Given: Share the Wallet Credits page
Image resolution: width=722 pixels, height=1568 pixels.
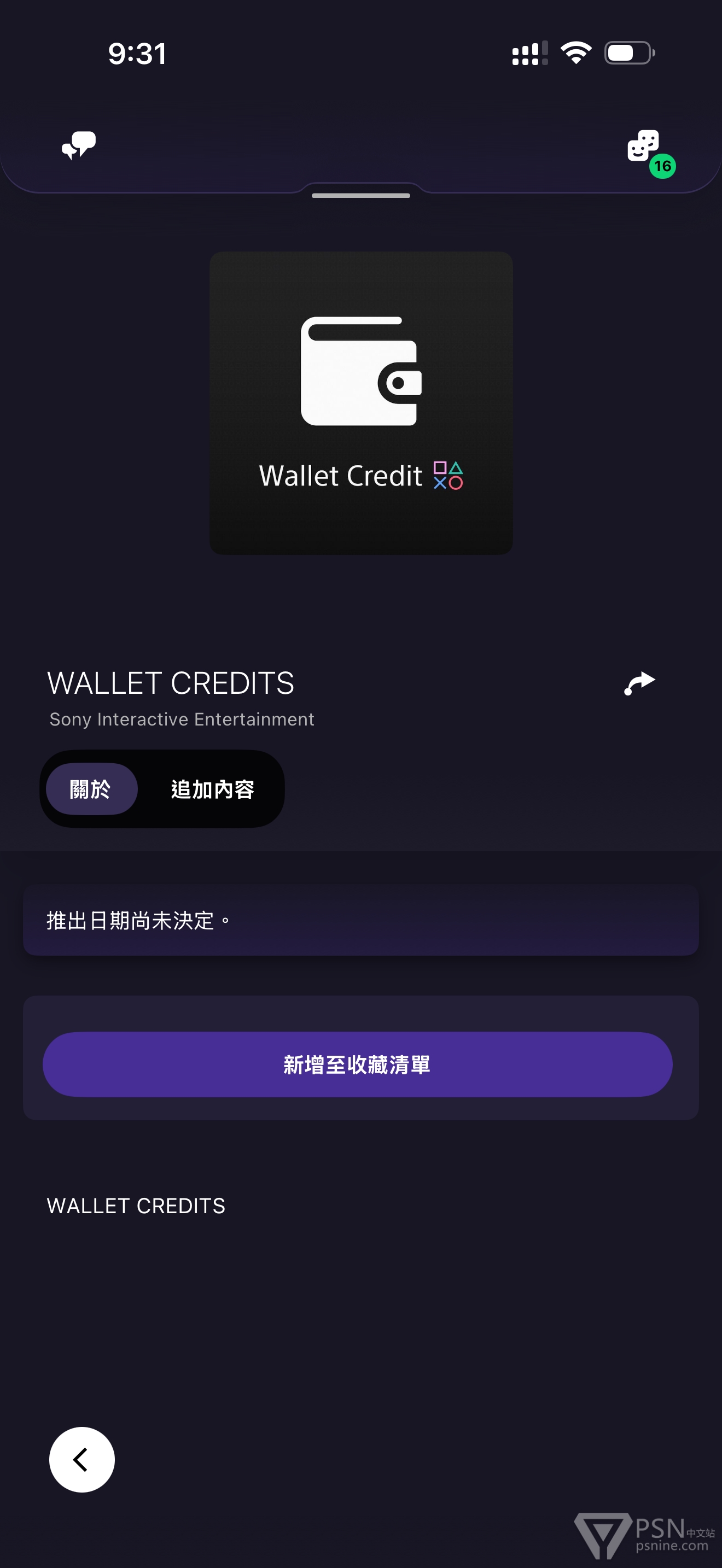Looking at the screenshot, I should point(639,683).
